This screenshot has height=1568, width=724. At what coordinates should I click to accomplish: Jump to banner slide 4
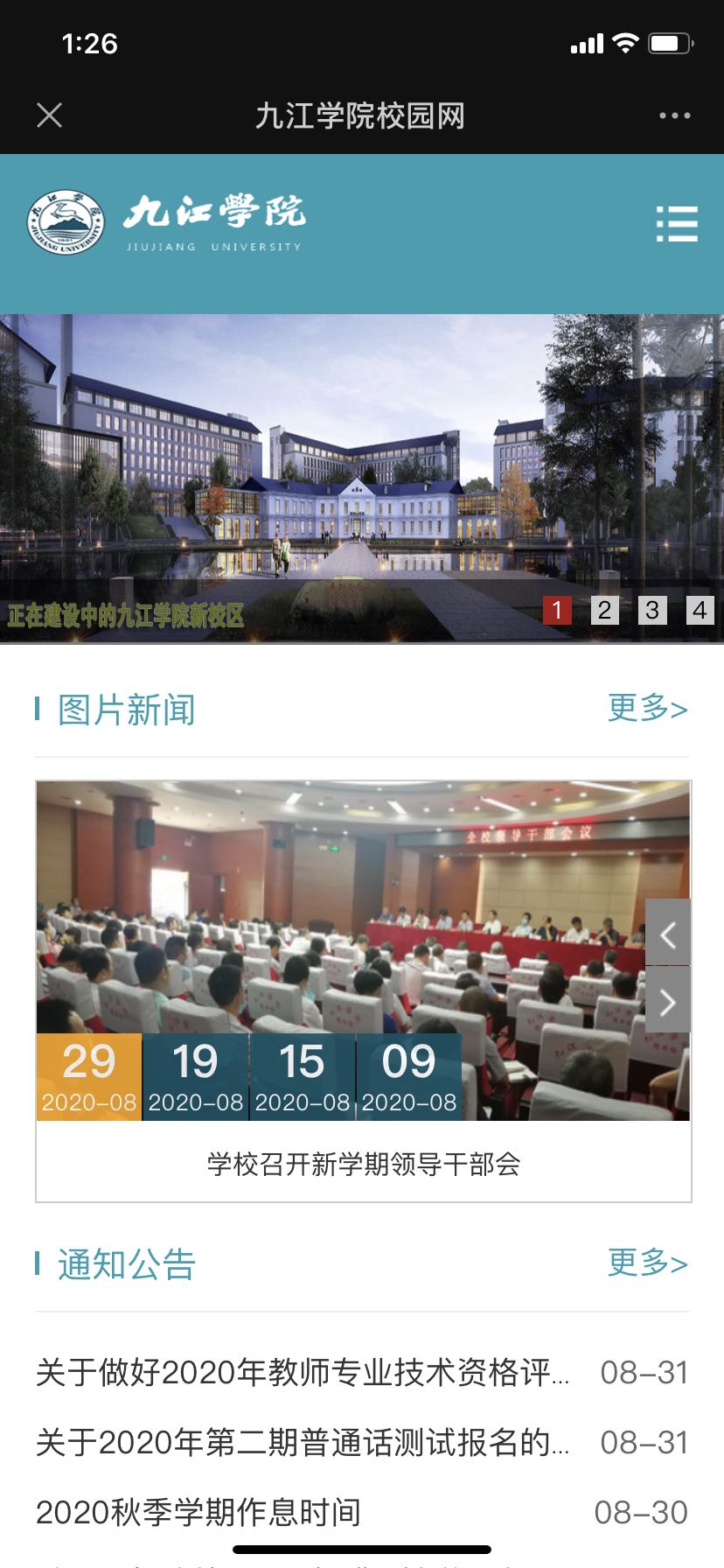(700, 610)
